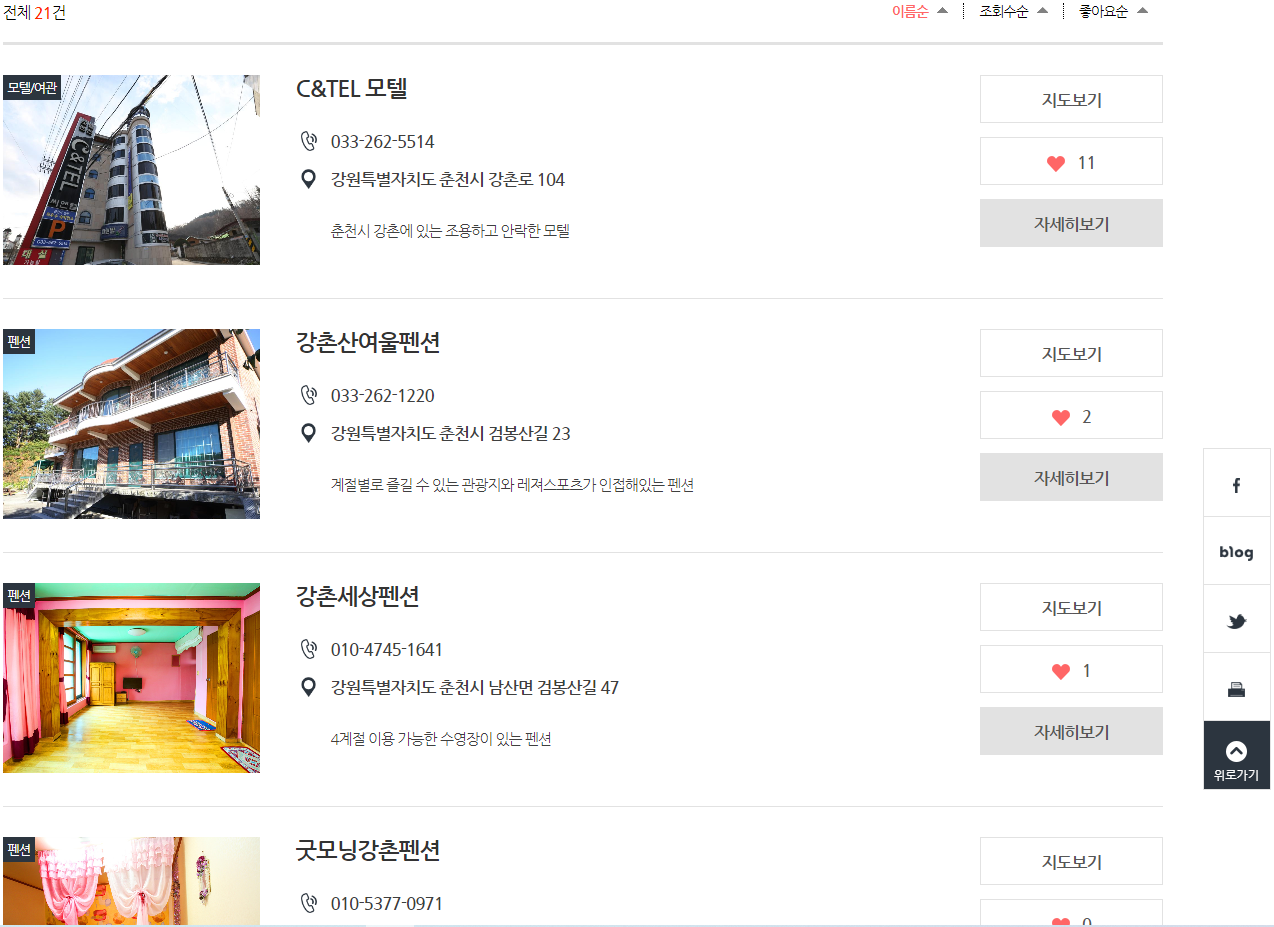Like 강촌산여울펜션 with the heart button
This screenshot has height=927, width=1274.
point(1071,416)
